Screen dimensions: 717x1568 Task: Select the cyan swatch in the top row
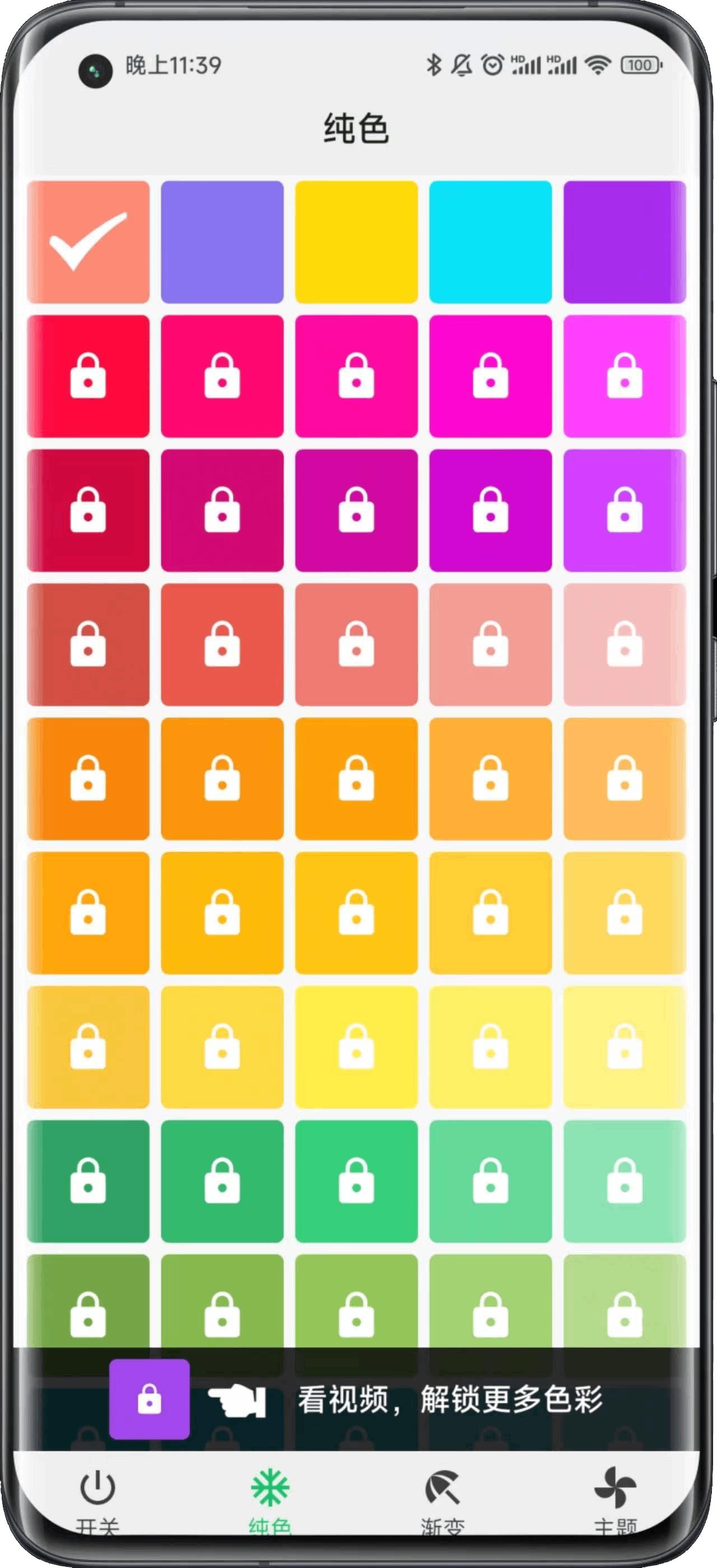pos(490,242)
